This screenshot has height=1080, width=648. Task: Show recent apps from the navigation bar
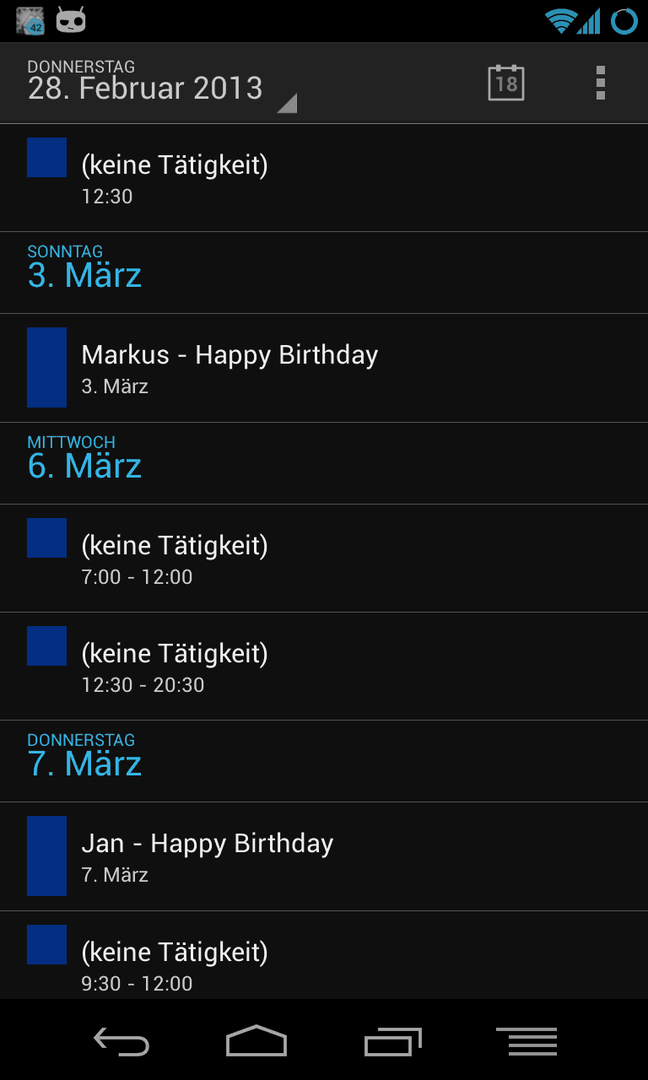pos(393,1040)
